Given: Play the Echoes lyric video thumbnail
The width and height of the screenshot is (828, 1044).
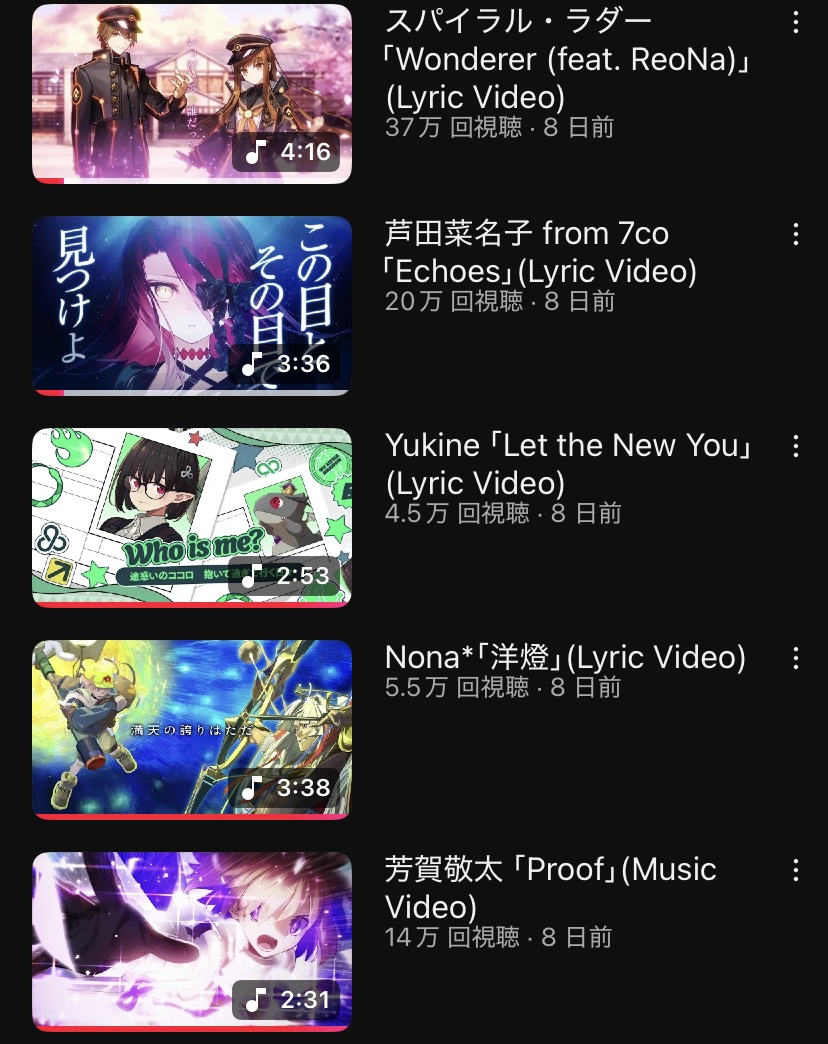Looking at the screenshot, I should point(192,305).
